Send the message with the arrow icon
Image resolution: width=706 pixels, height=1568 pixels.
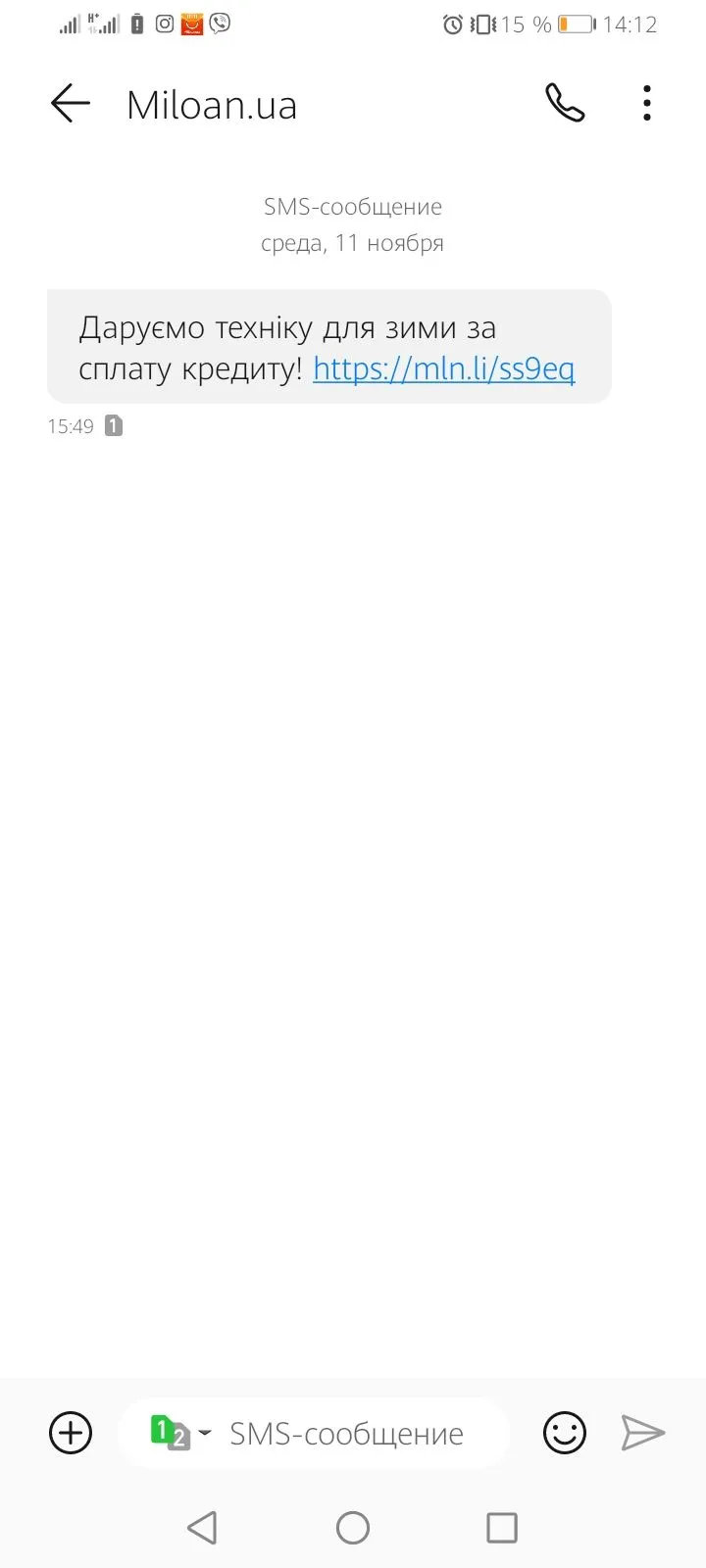[643, 1434]
